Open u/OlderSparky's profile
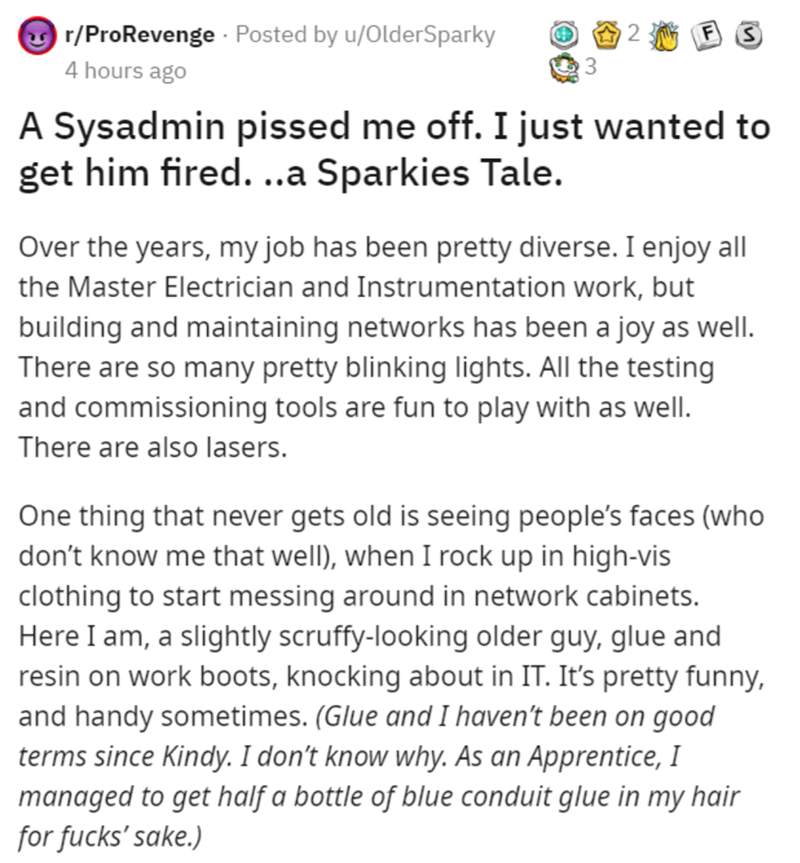The height and width of the screenshot is (863, 800). pos(432,35)
